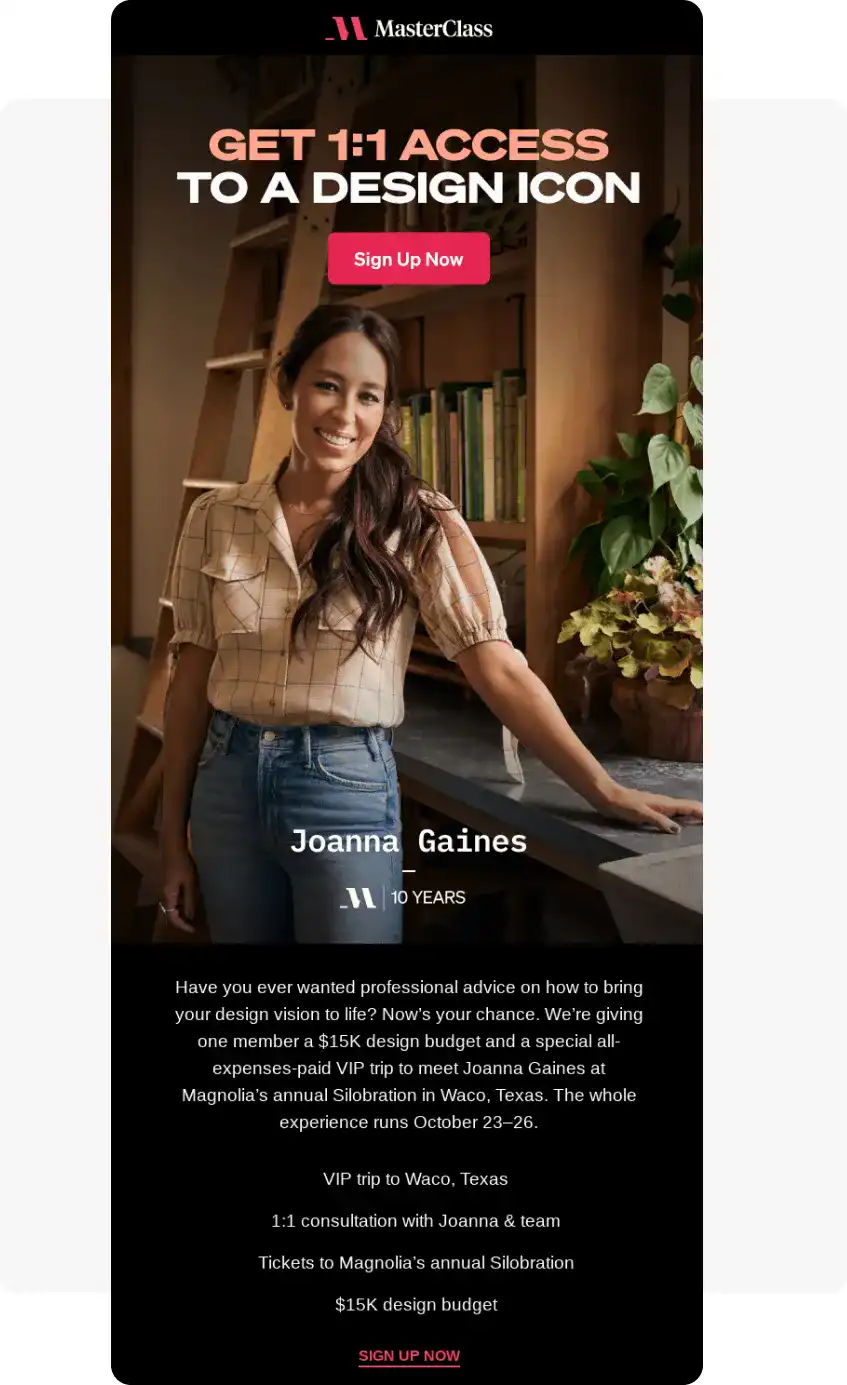Viewport: 847px width, 1385px height.
Task: Open the SIGN UP NOW link at the bottom
Action: click(x=408, y=1355)
